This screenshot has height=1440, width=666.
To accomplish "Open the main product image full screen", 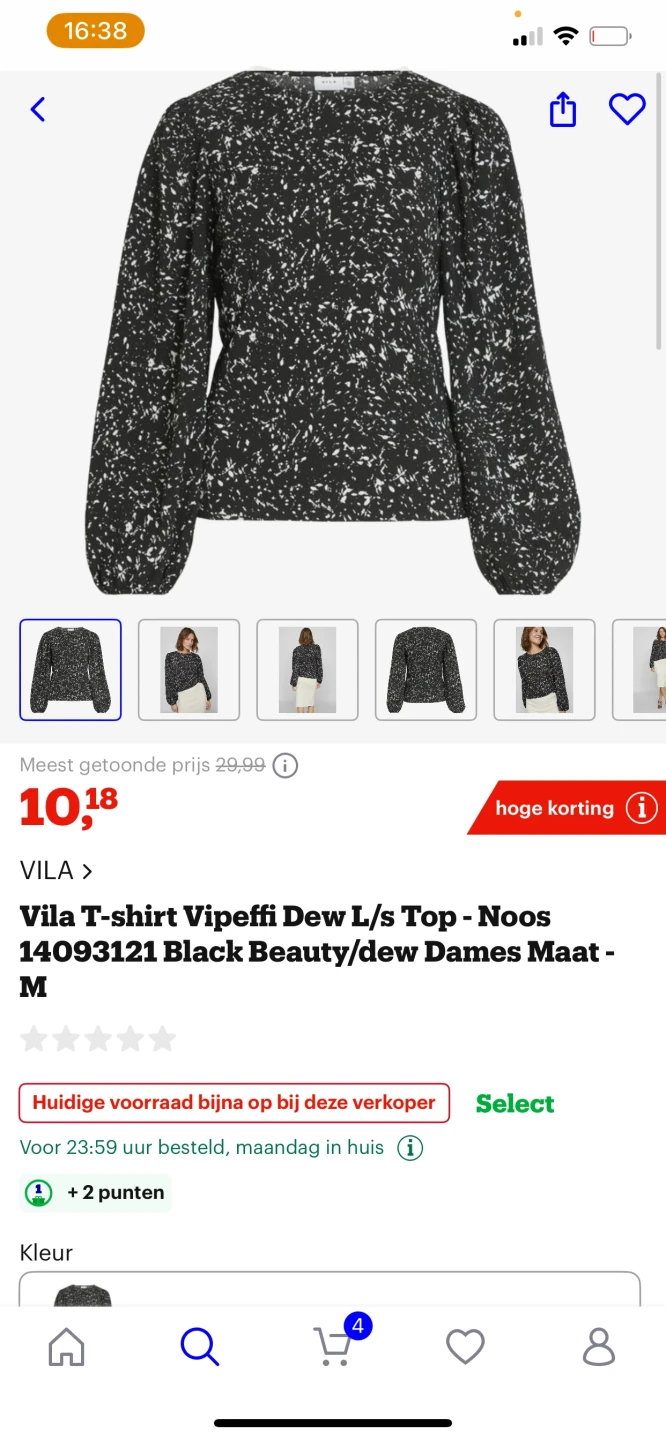I will click(x=333, y=330).
